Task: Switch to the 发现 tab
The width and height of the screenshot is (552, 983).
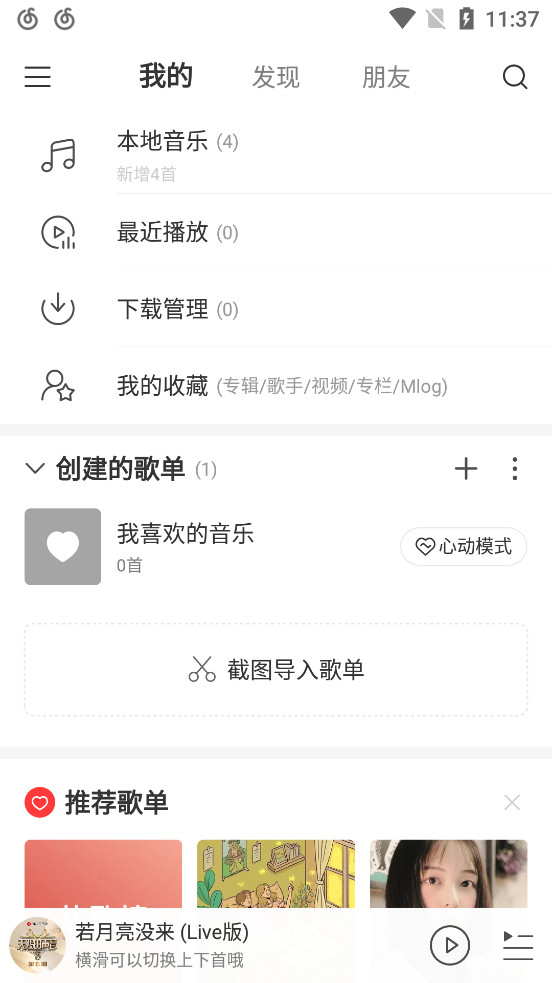Action: click(x=276, y=77)
